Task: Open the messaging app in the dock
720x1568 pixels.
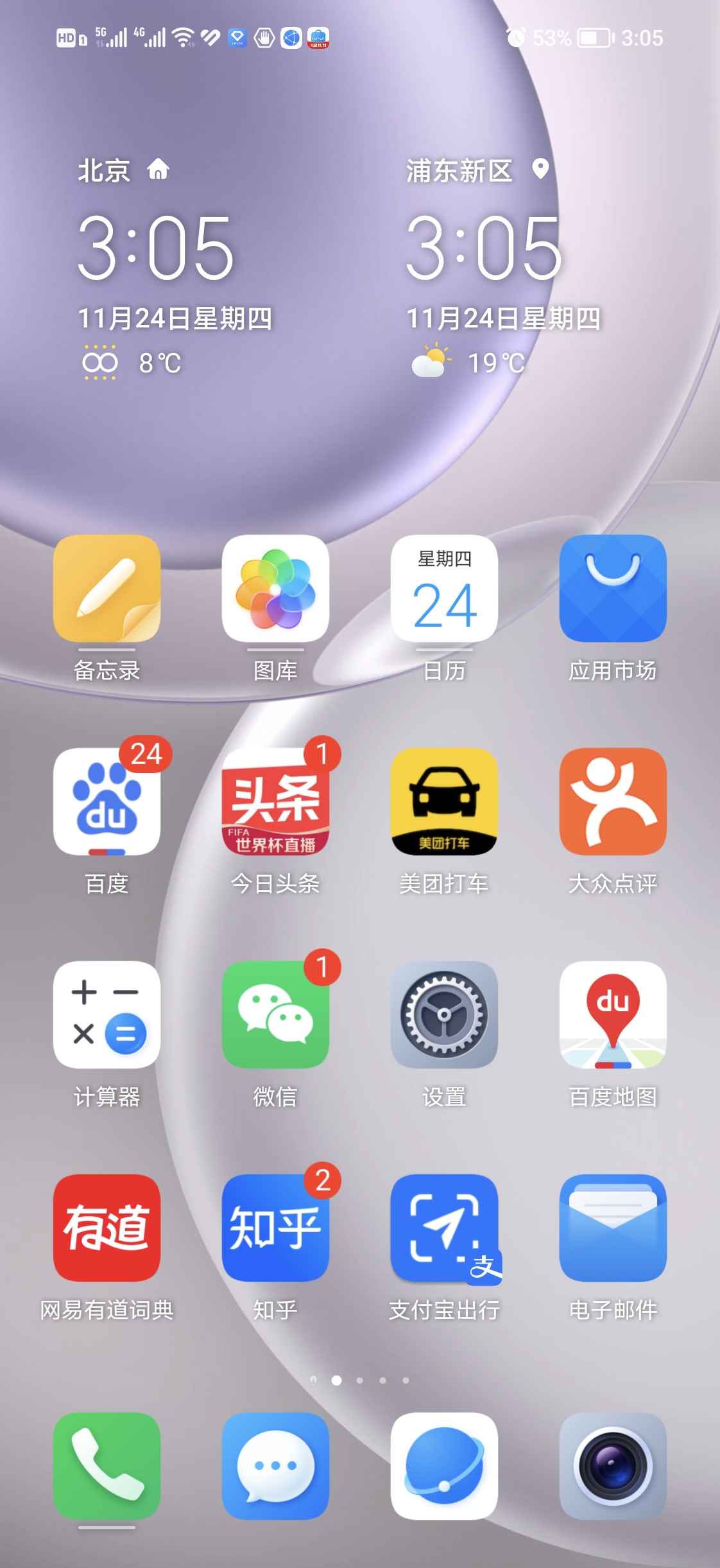Action: [x=275, y=1465]
